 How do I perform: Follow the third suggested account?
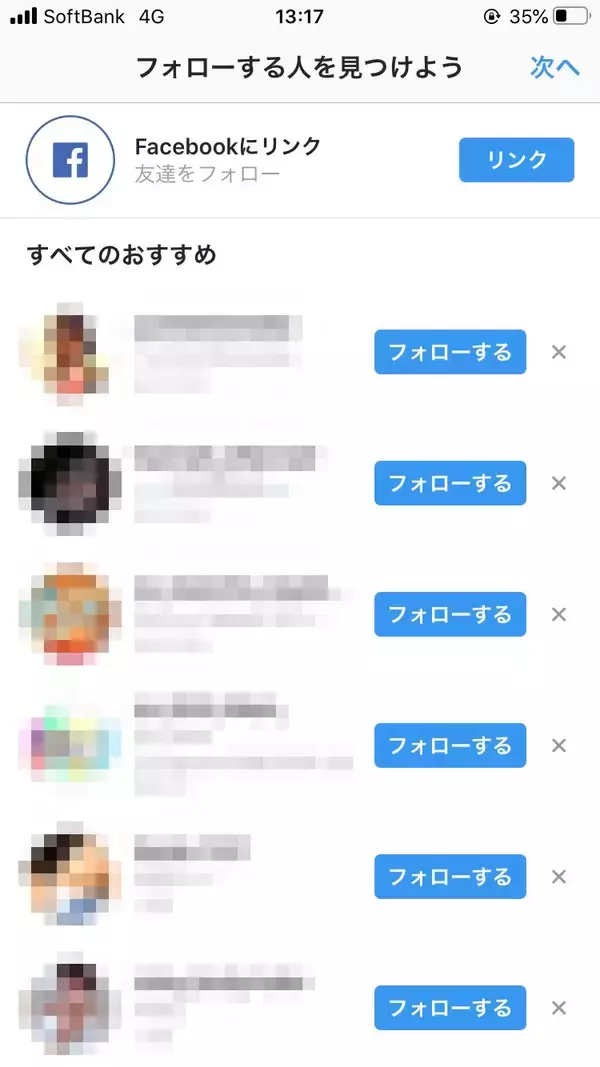(450, 614)
